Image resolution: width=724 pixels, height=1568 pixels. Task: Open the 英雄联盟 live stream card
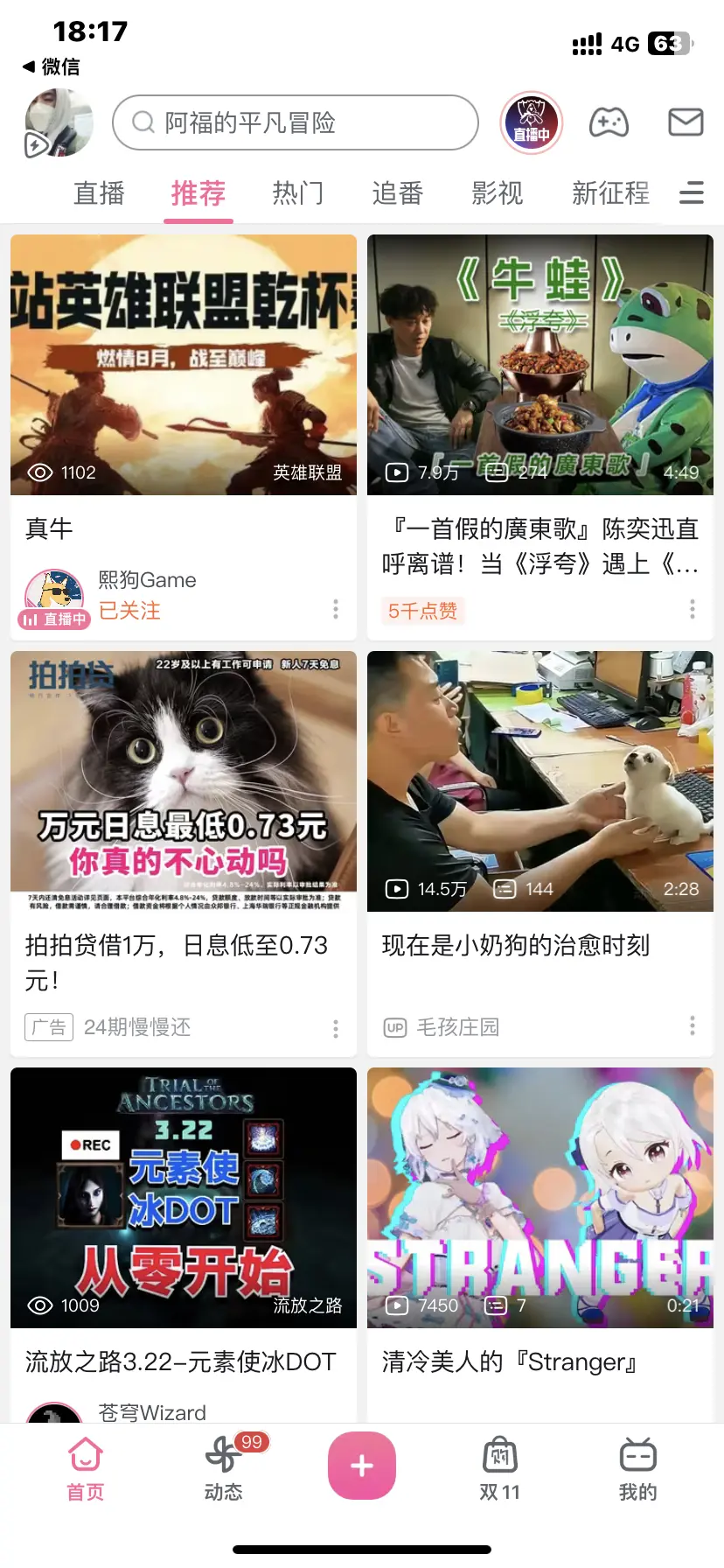click(184, 365)
